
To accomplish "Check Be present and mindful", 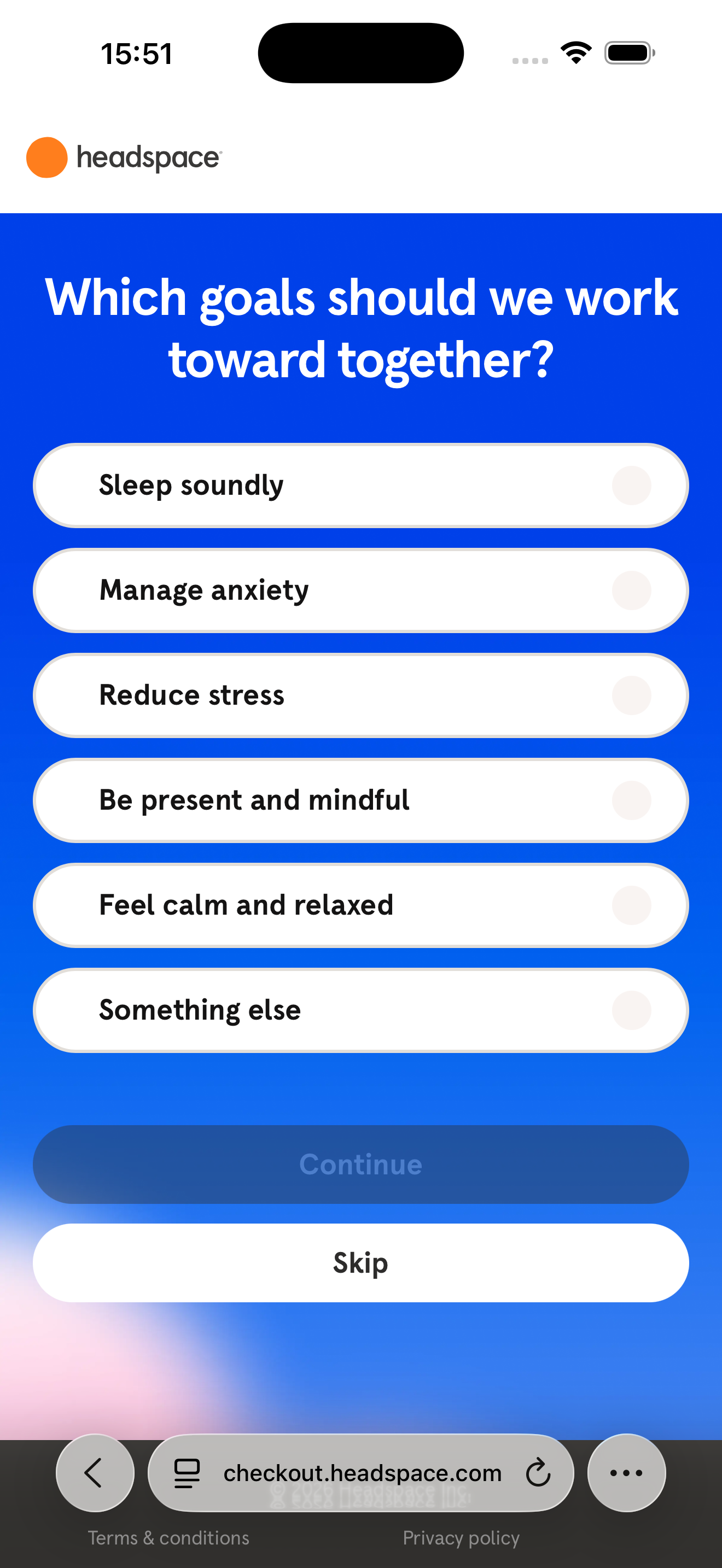I will point(360,800).
